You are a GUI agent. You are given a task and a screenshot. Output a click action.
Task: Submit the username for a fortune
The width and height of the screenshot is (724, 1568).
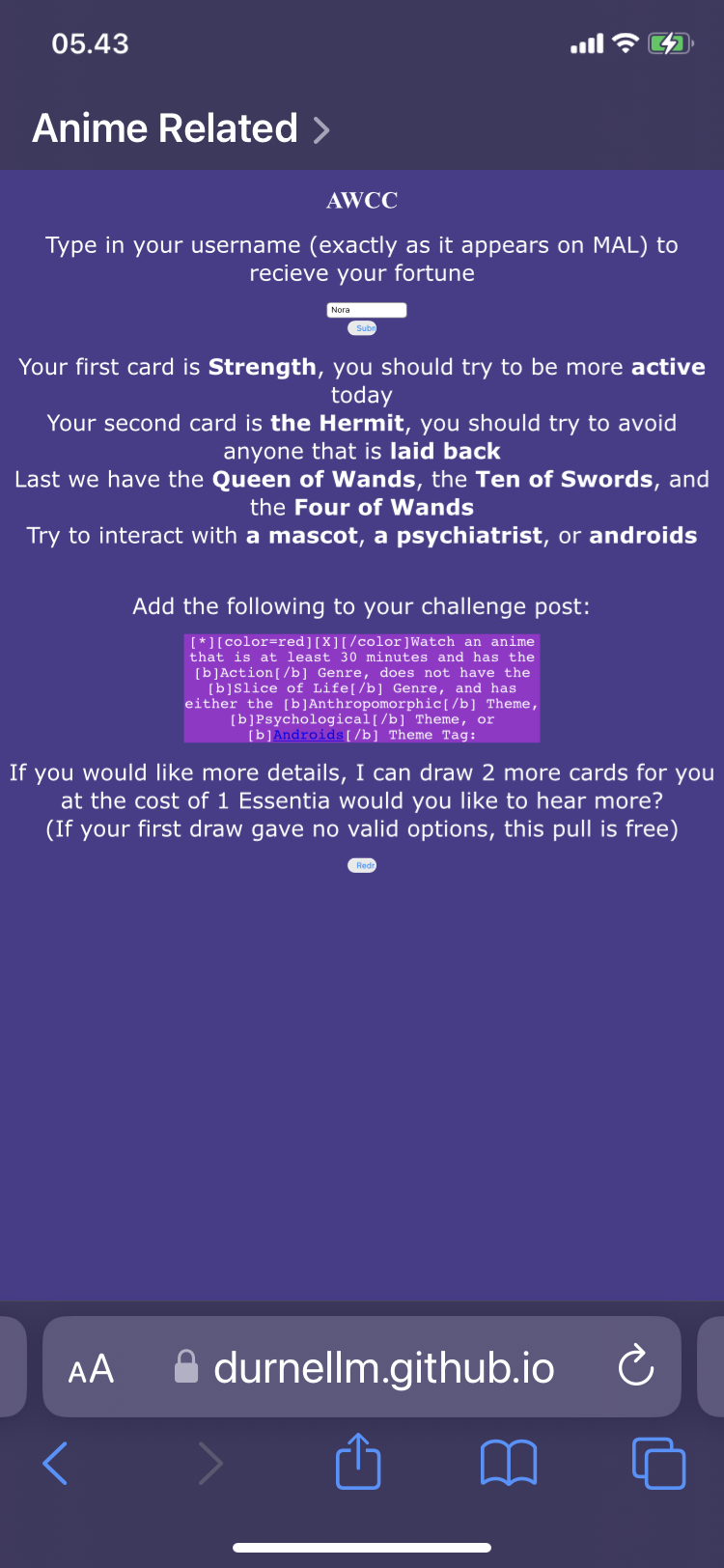pyautogui.click(x=362, y=328)
